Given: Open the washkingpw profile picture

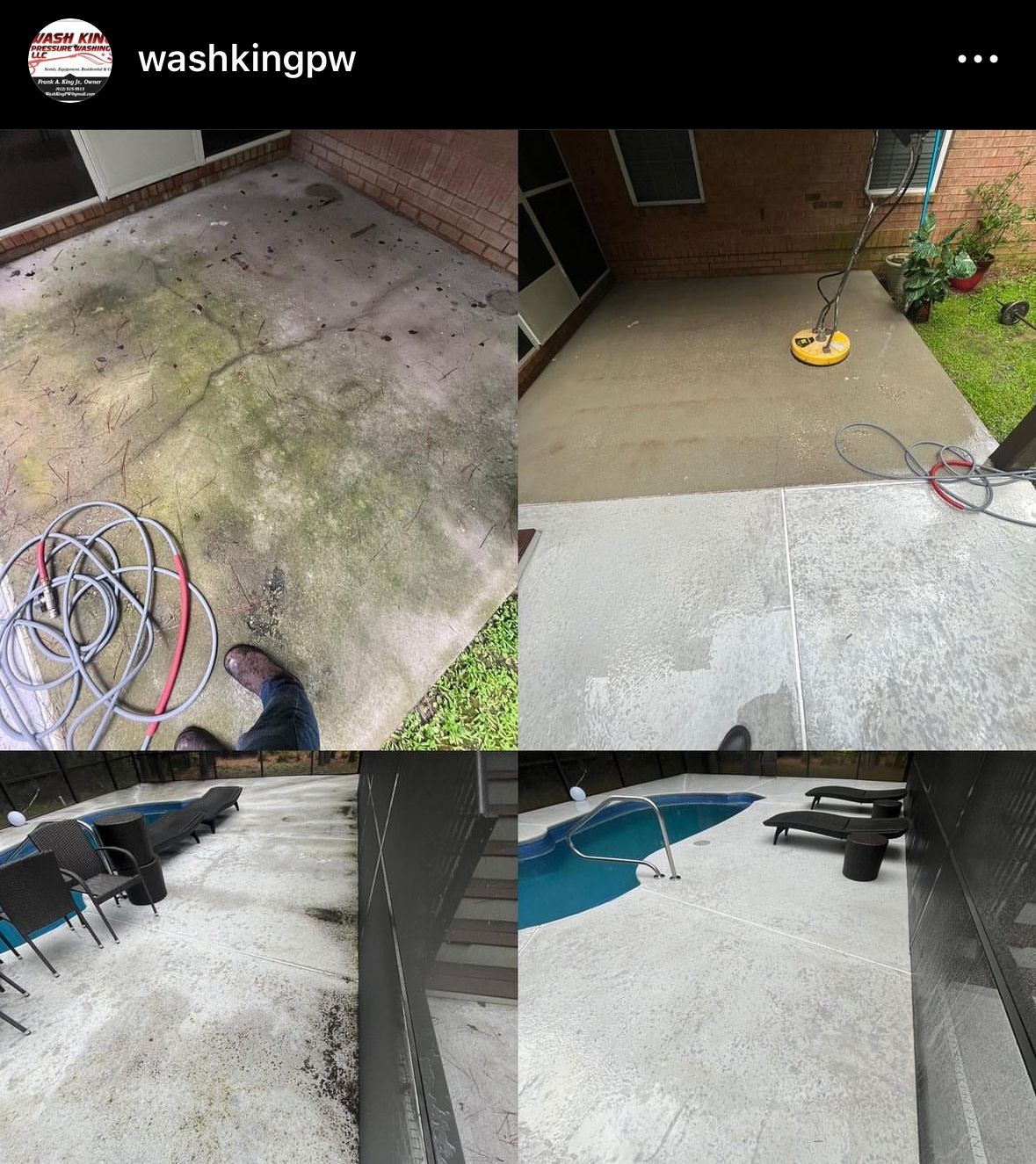Looking at the screenshot, I should [x=71, y=60].
